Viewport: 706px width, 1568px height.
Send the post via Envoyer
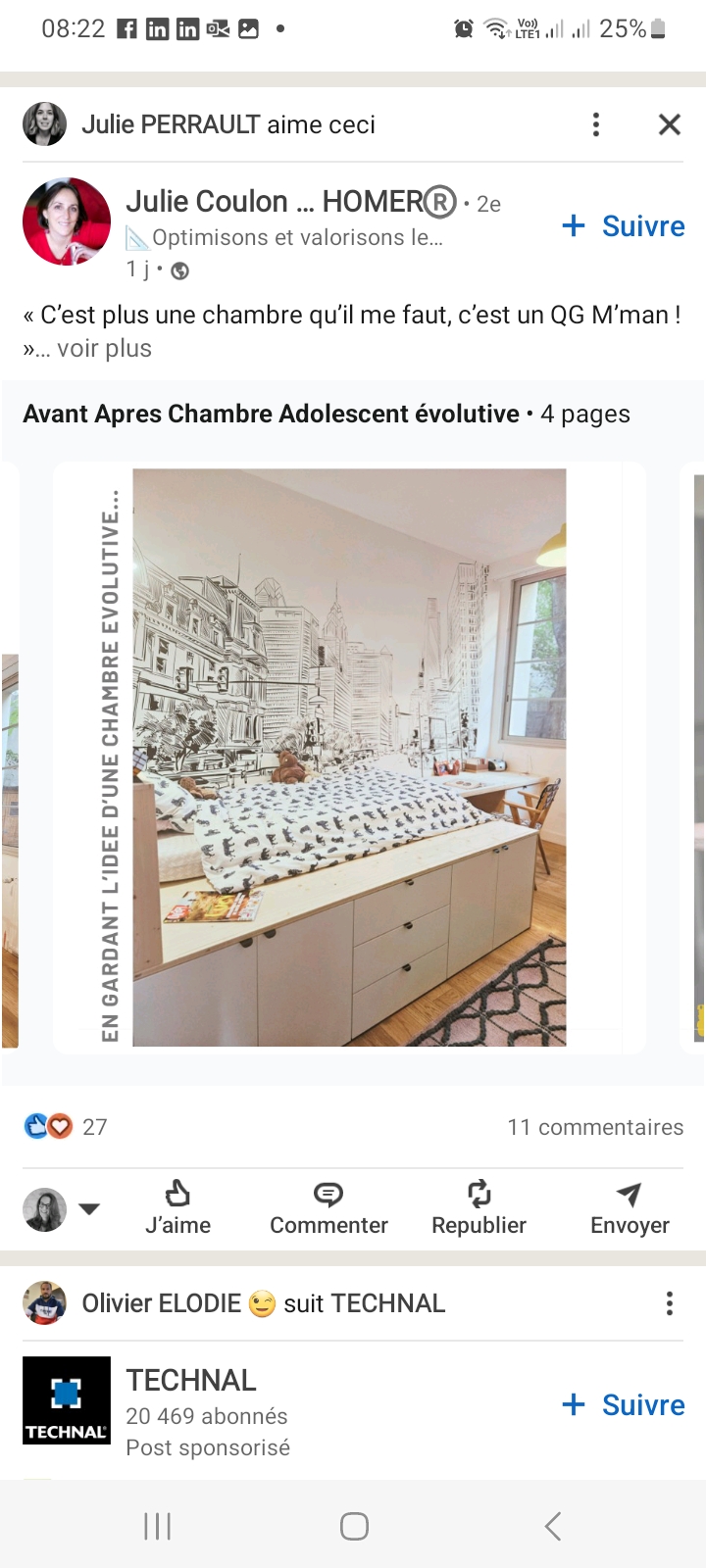click(630, 1208)
